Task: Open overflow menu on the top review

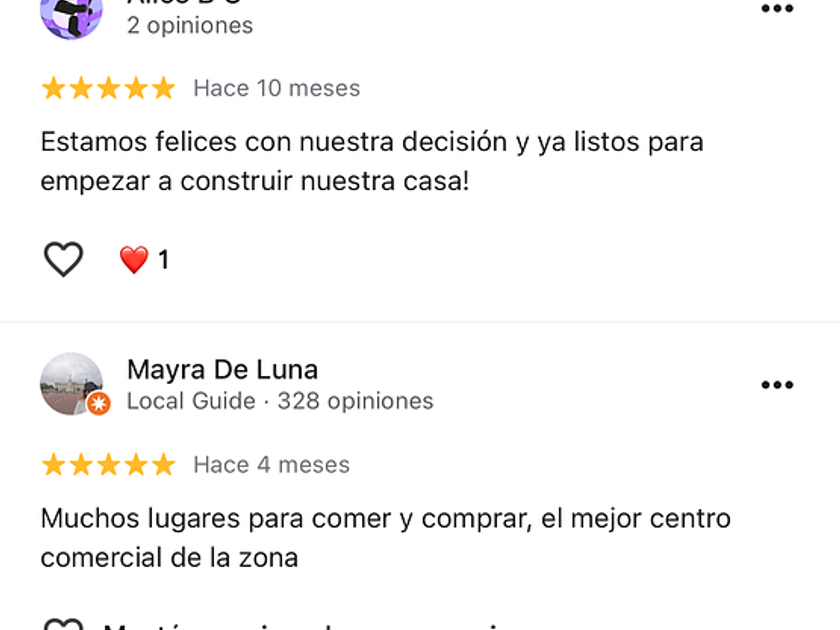Action: point(777,10)
